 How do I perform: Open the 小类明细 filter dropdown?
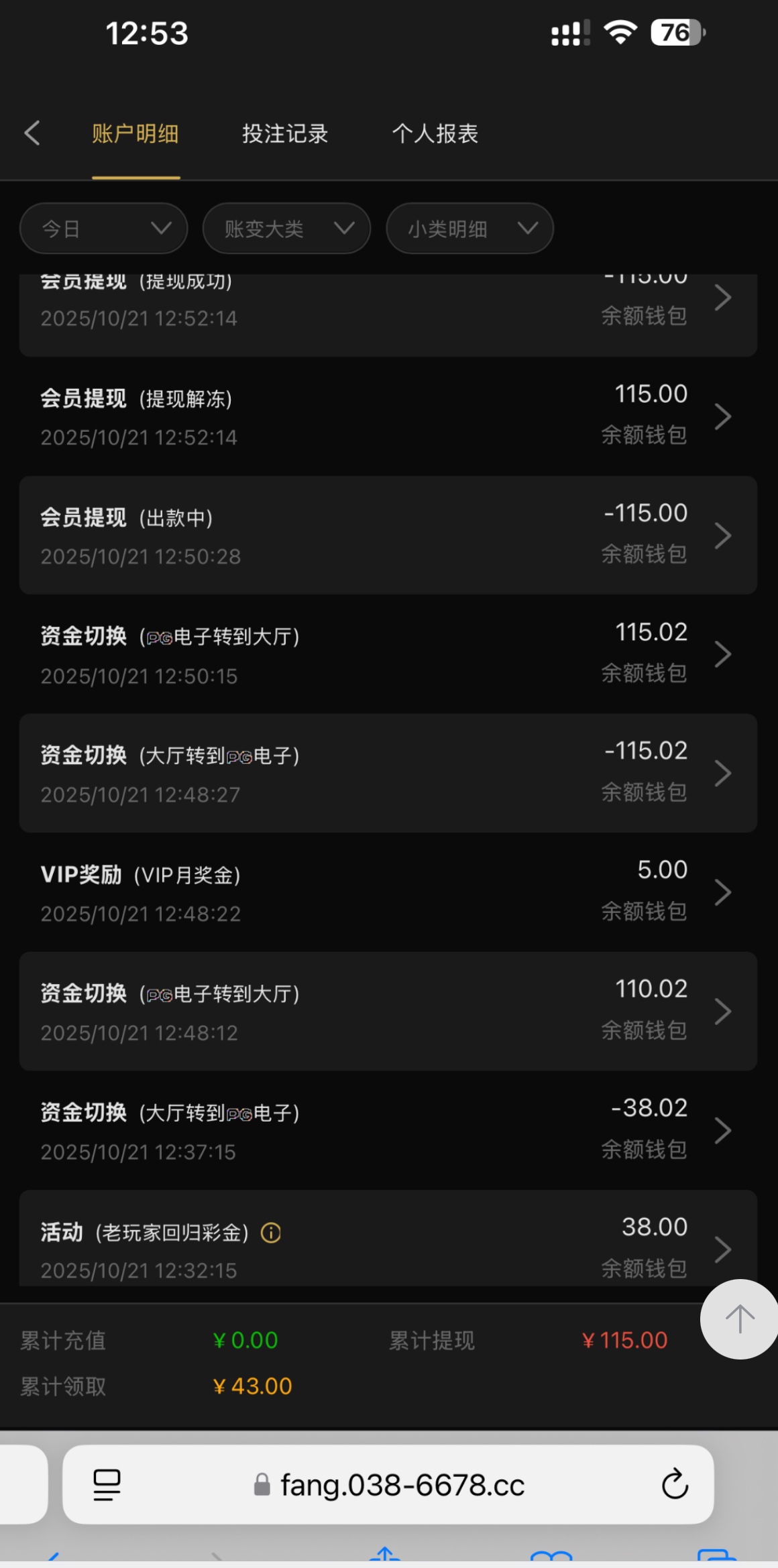pos(469,229)
